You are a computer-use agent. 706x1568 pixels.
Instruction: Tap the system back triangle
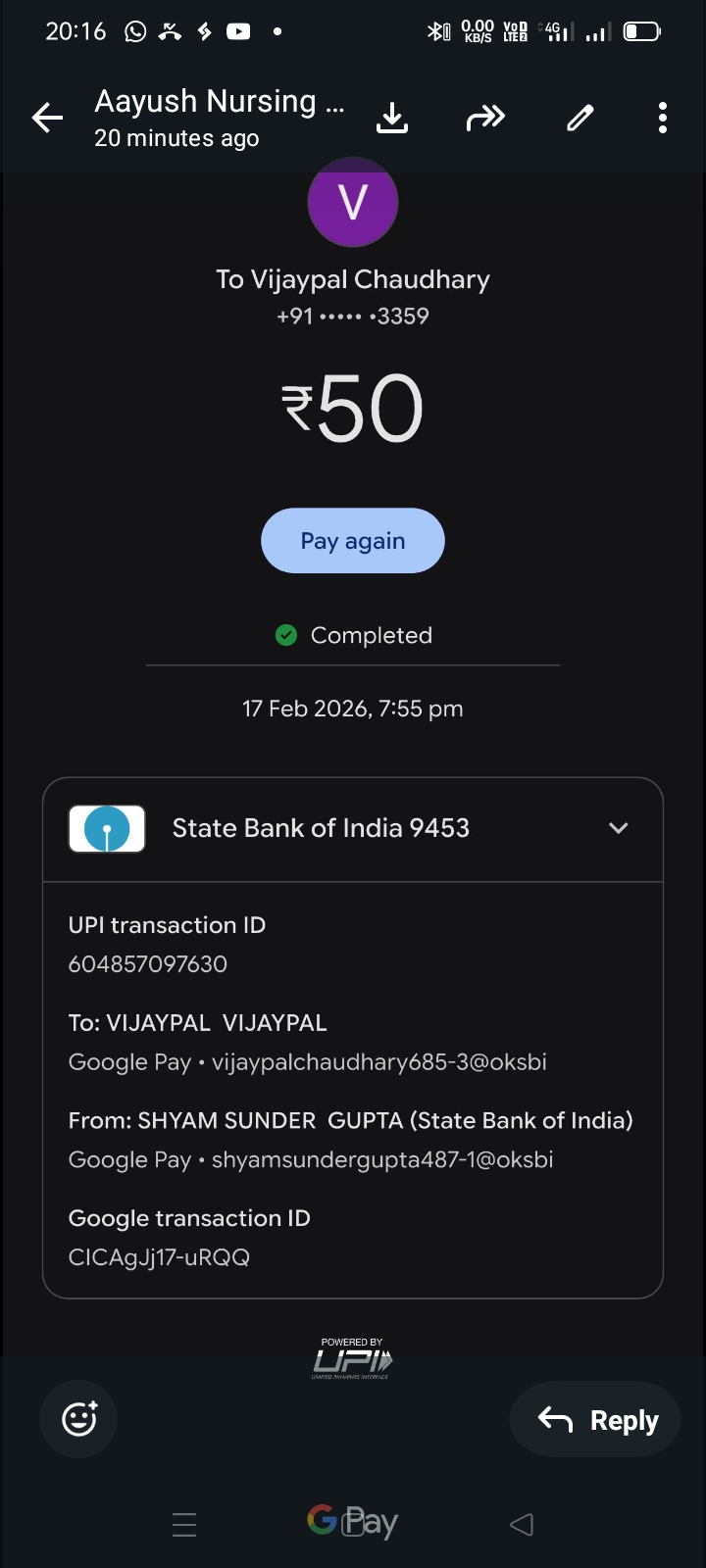[x=522, y=1524]
